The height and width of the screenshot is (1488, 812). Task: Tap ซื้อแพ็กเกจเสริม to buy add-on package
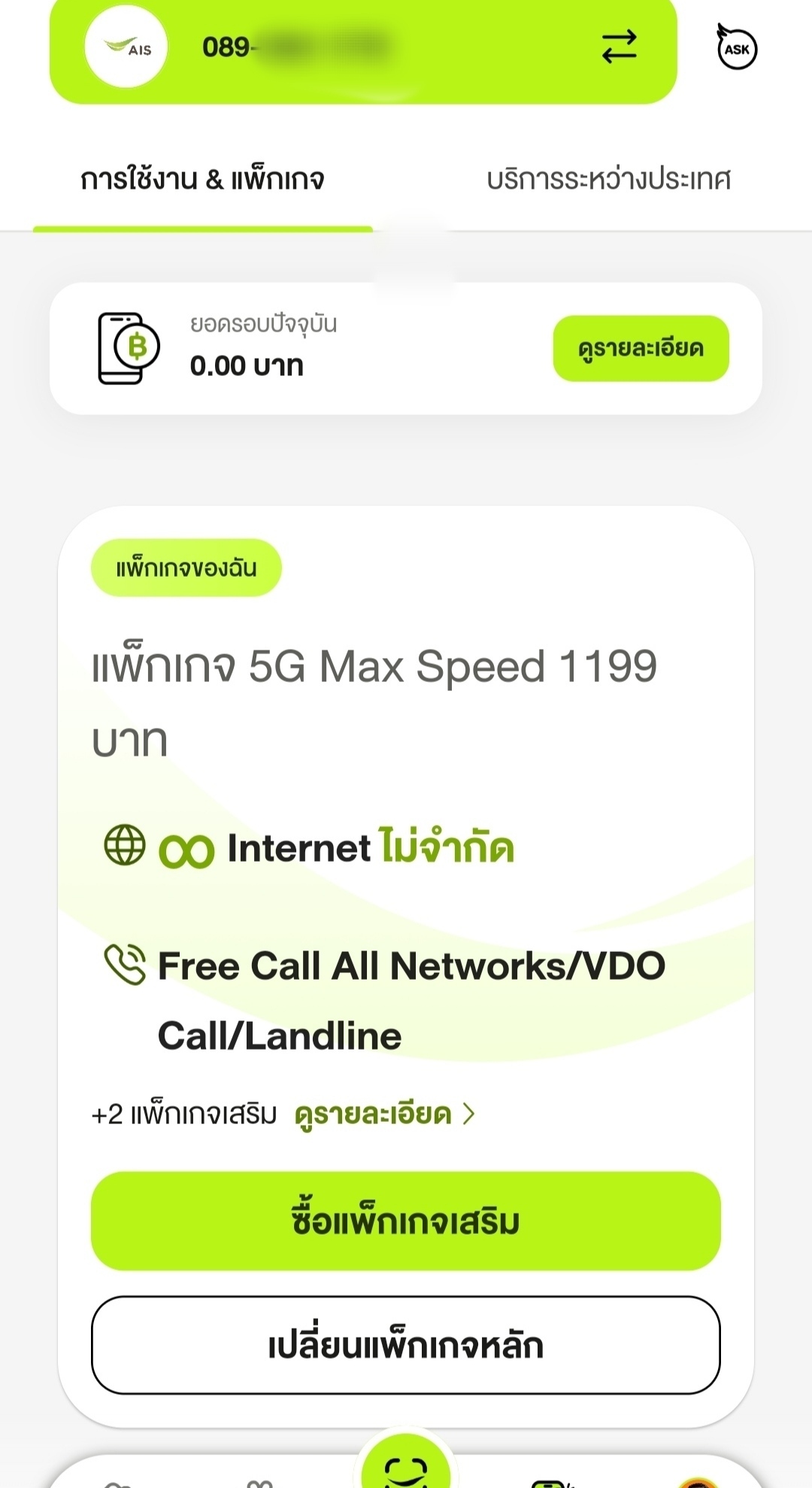tap(406, 1221)
